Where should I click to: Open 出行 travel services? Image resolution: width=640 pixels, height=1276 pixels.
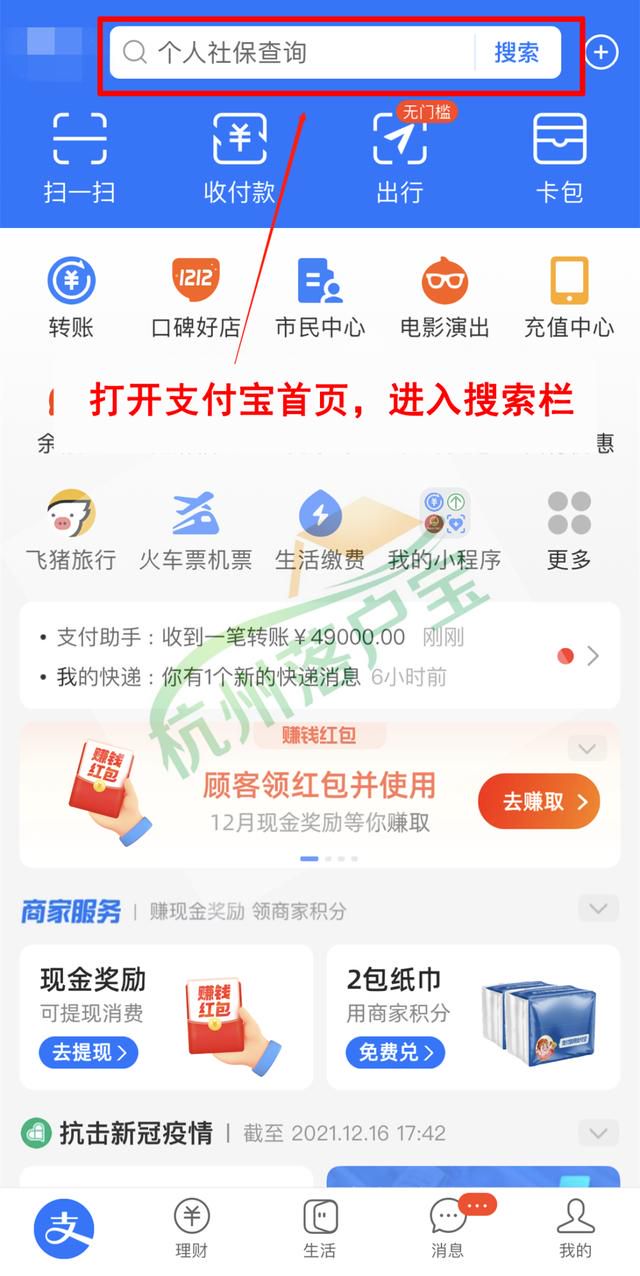[400, 158]
